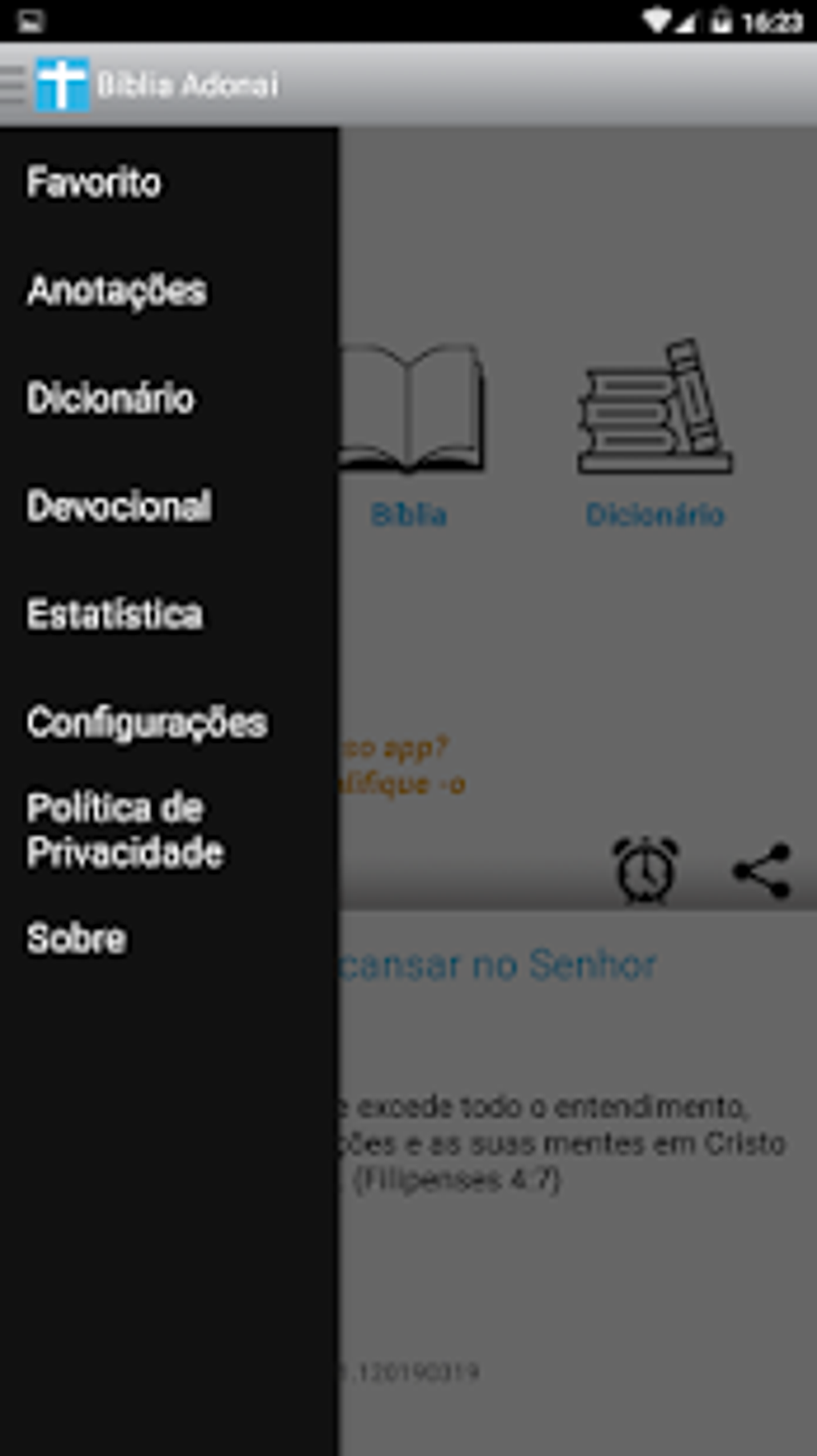Select Dicionário in the side menu
Image resolution: width=817 pixels, height=1456 pixels.
(111, 398)
